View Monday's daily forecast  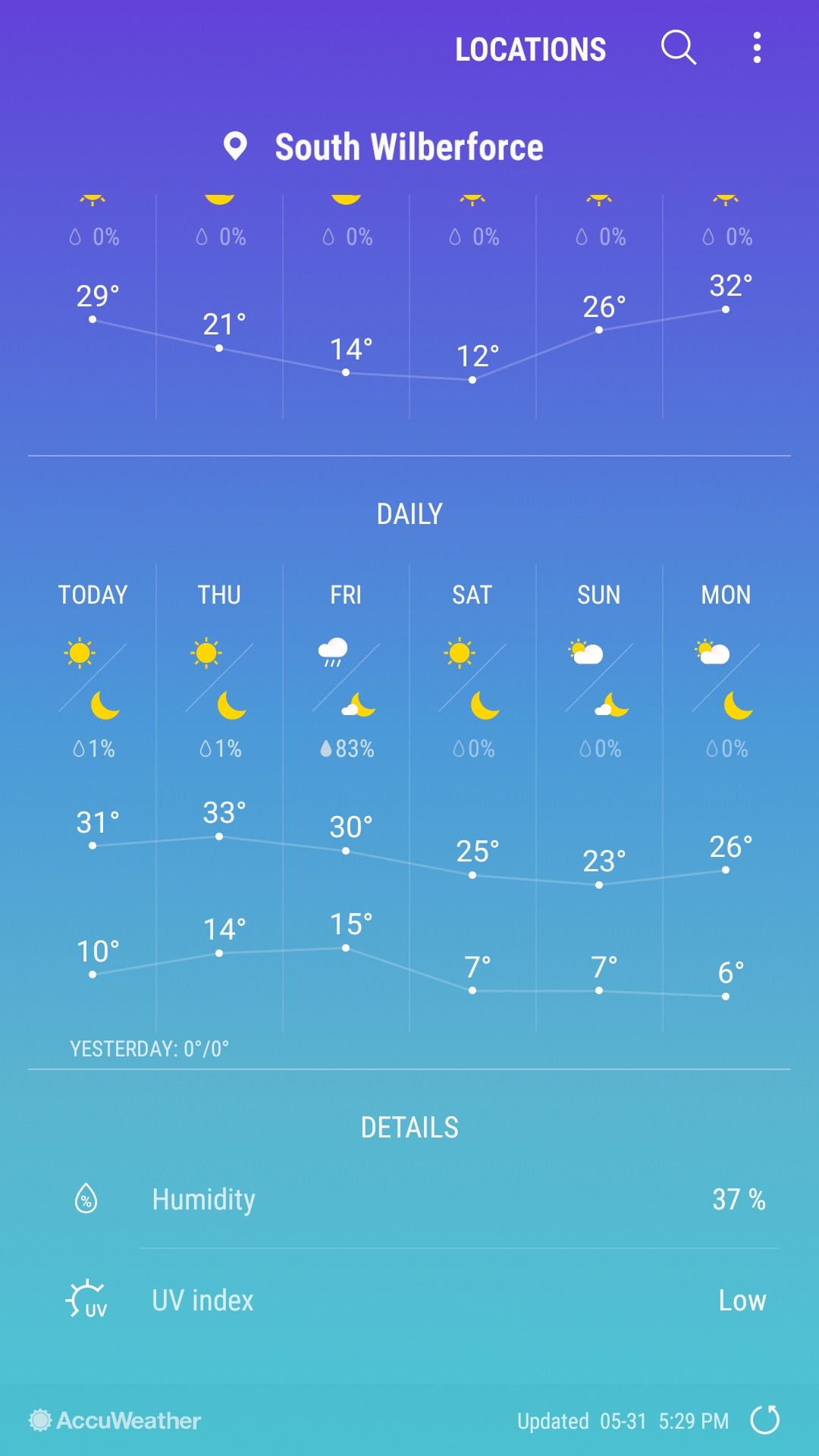point(726,796)
